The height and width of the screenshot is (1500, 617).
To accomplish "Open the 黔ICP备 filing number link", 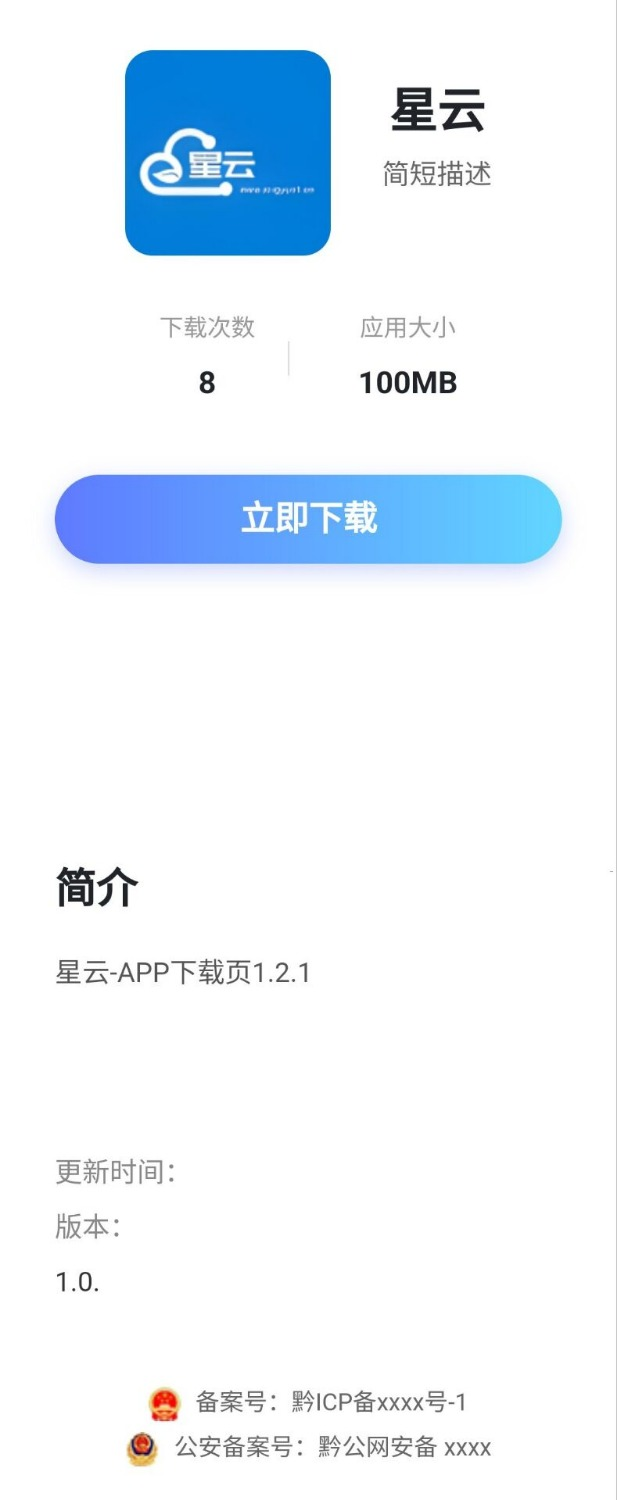I will click(330, 1402).
